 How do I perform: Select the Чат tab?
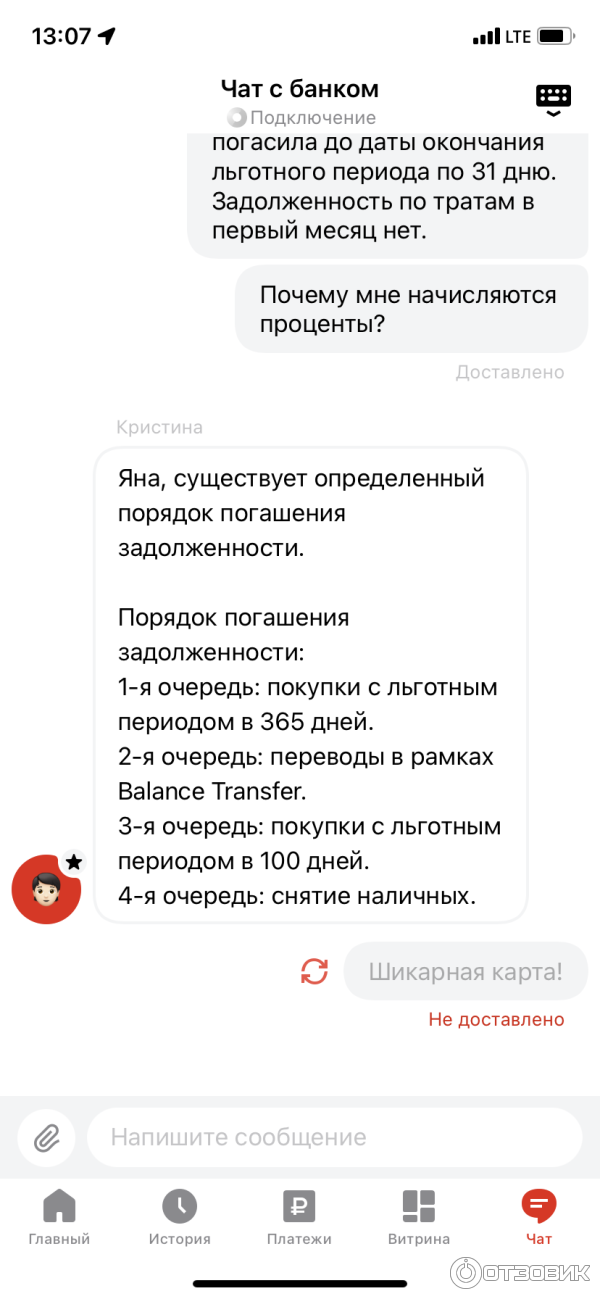539,1217
